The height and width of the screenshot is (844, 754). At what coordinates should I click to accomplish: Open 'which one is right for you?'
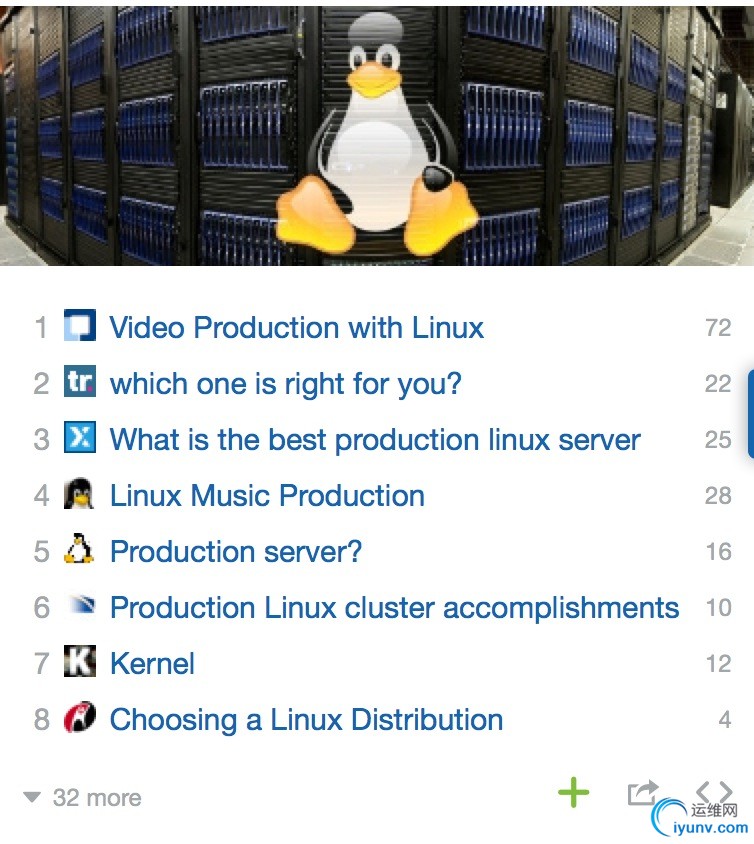tap(285, 384)
